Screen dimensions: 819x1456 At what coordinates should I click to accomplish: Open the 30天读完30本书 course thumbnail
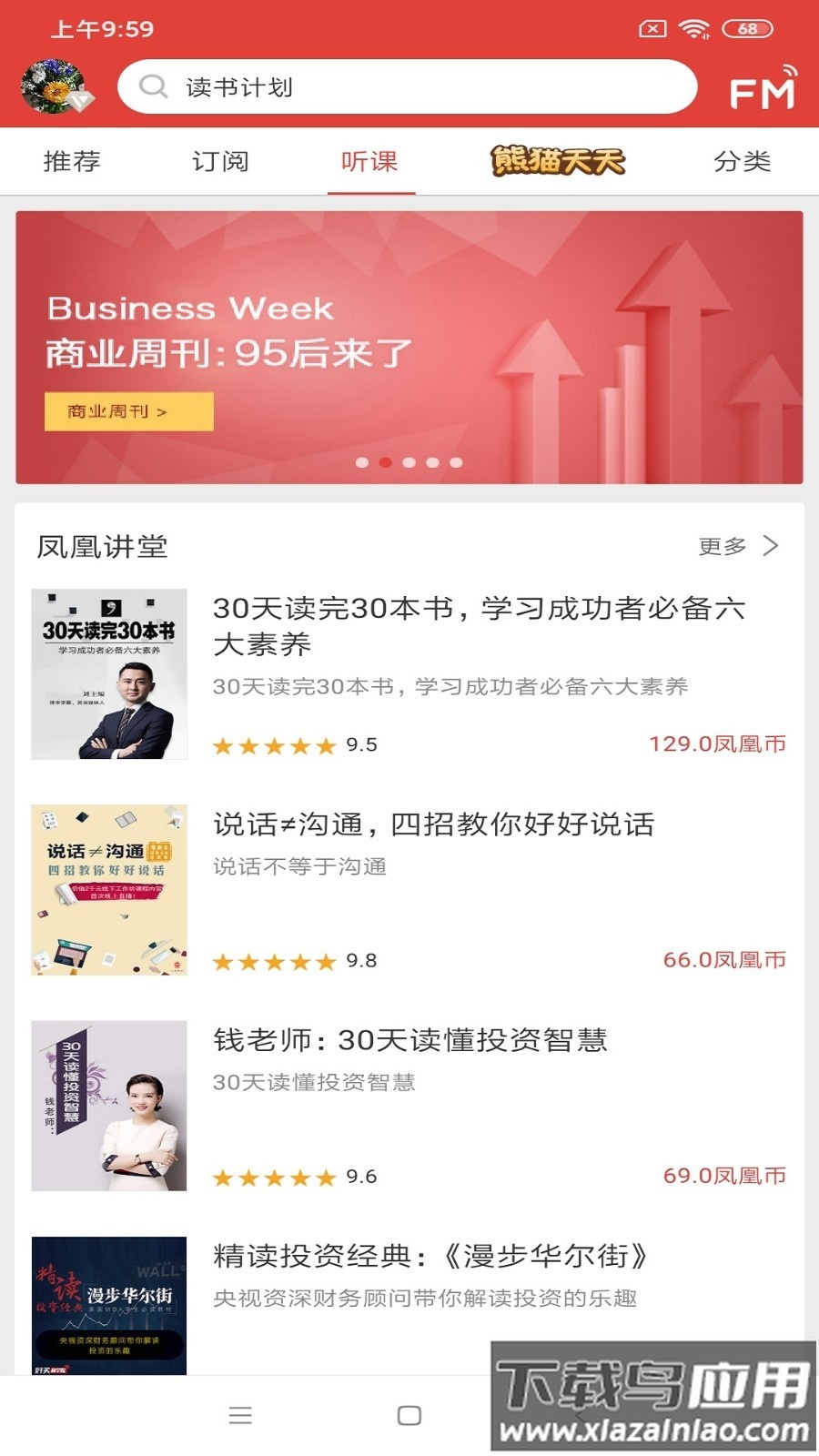coord(108,675)
